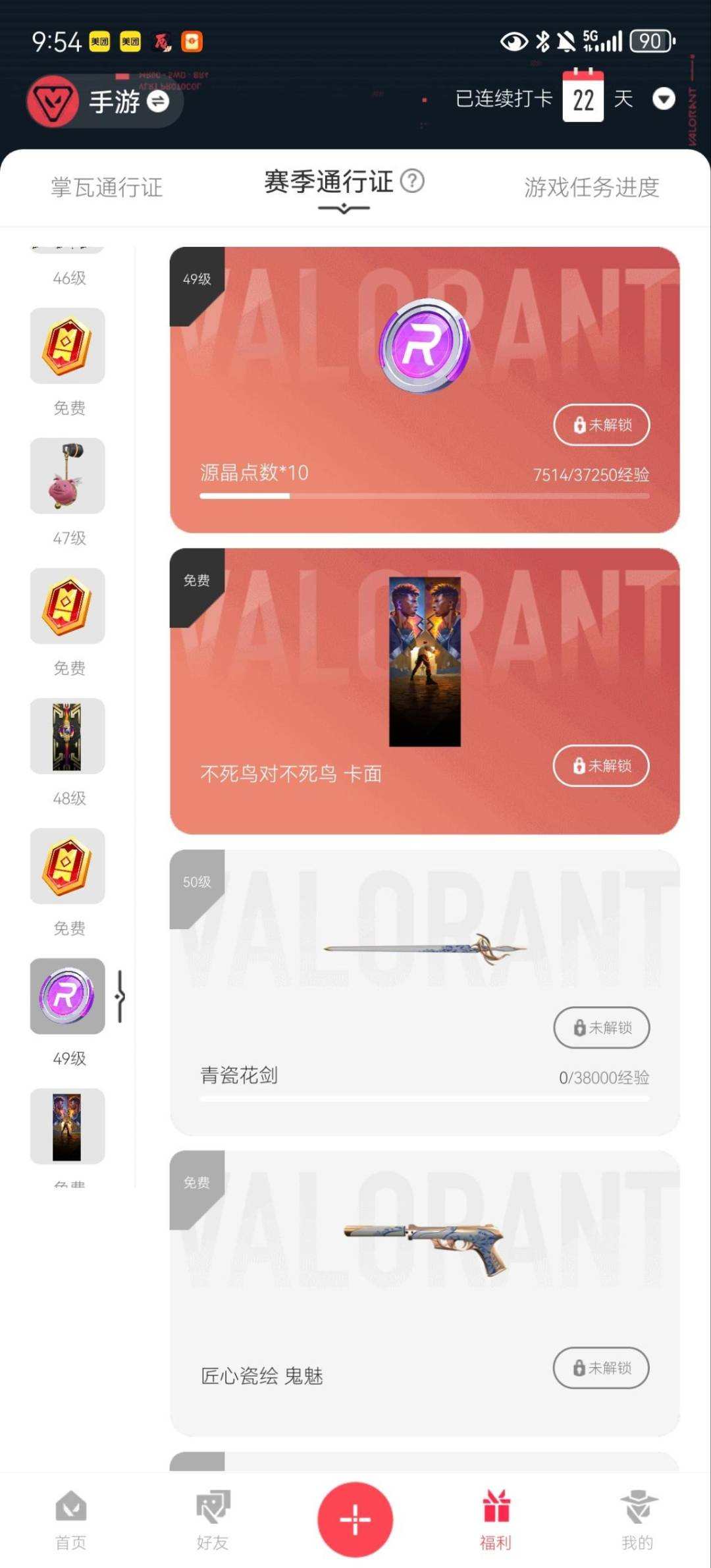Tap 未解锁 button on the 青瓷花剑 card
This screenshot has width=711, height=1568.
pos(601,1028)
